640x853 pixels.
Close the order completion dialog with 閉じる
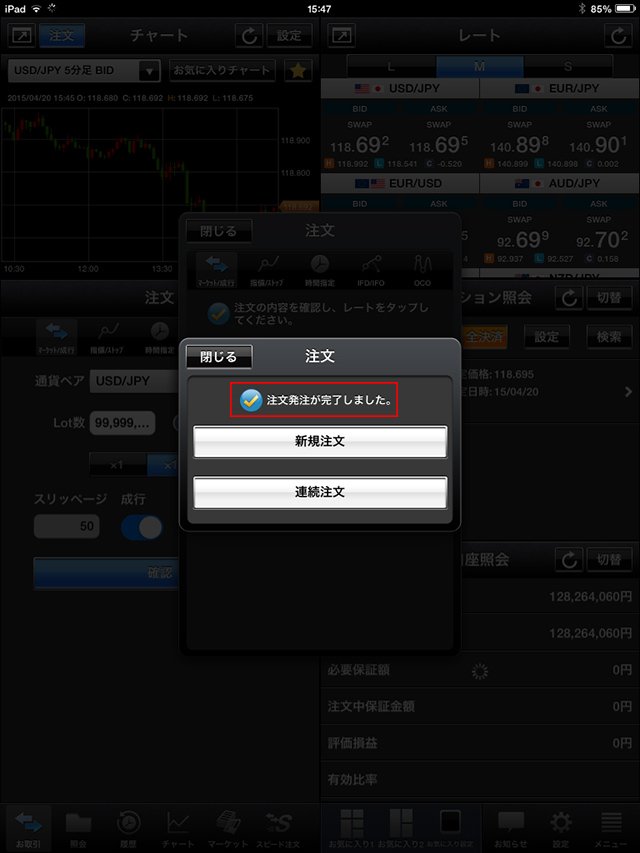pos(219,356)
